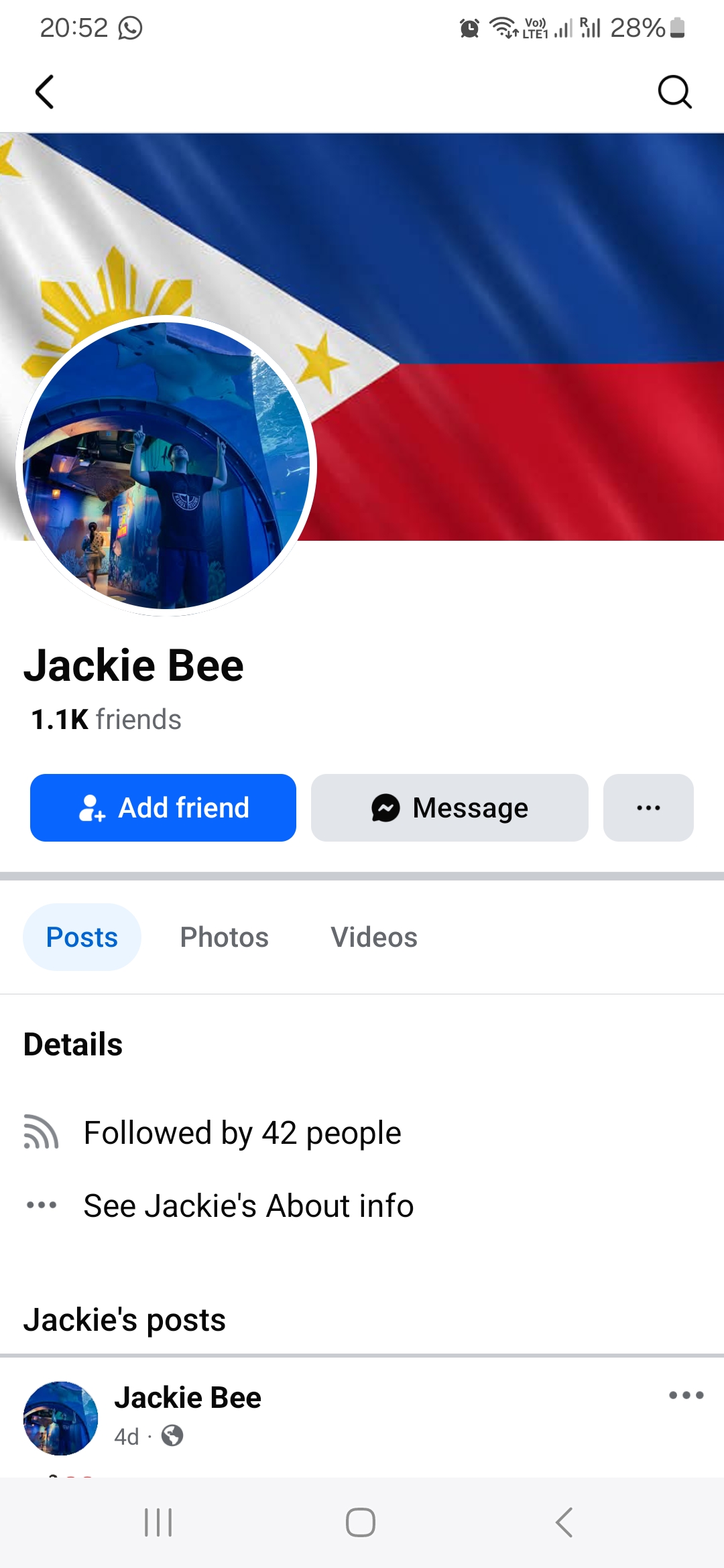See Jackie's About info
This screenshot has width=724, height=1568.
248,1205
